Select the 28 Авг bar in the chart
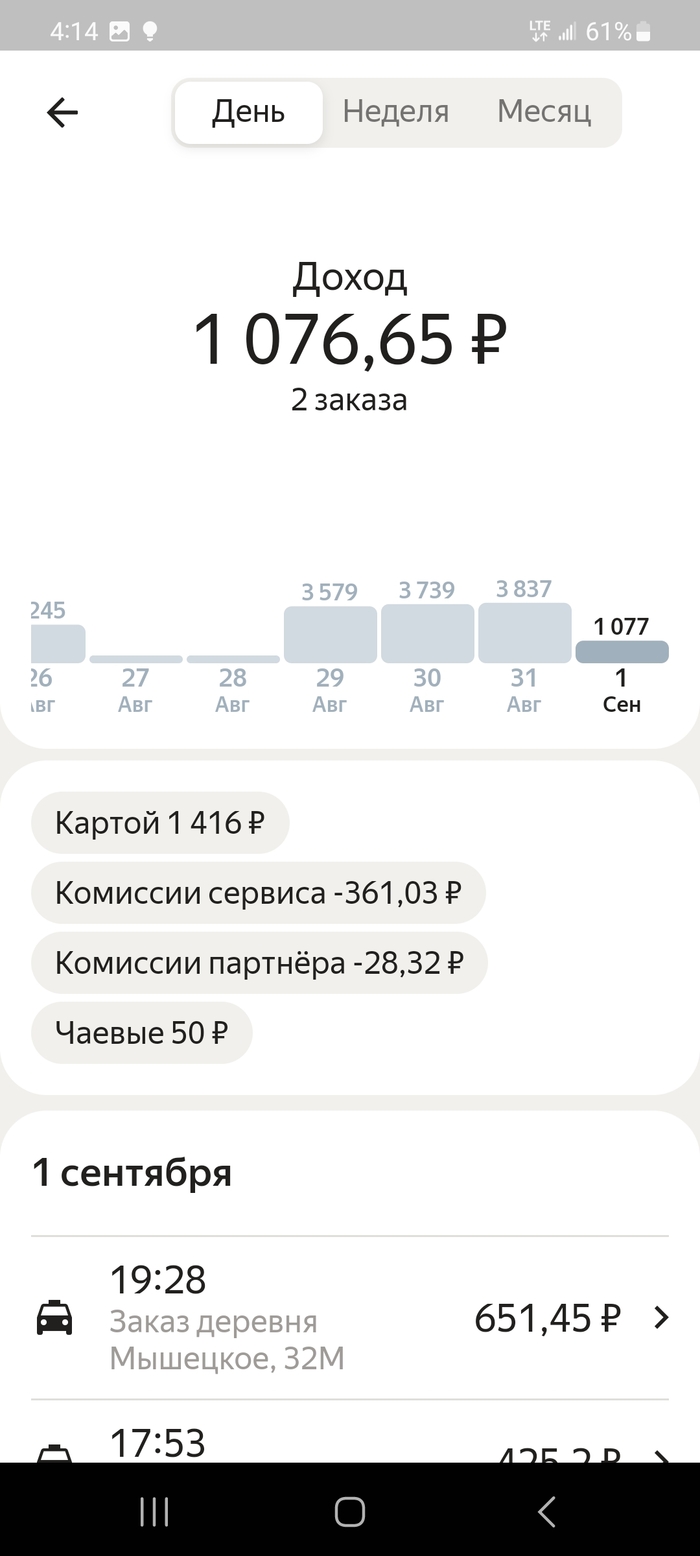The width and height of the screenshot is (700, 1556). (232, 660)
